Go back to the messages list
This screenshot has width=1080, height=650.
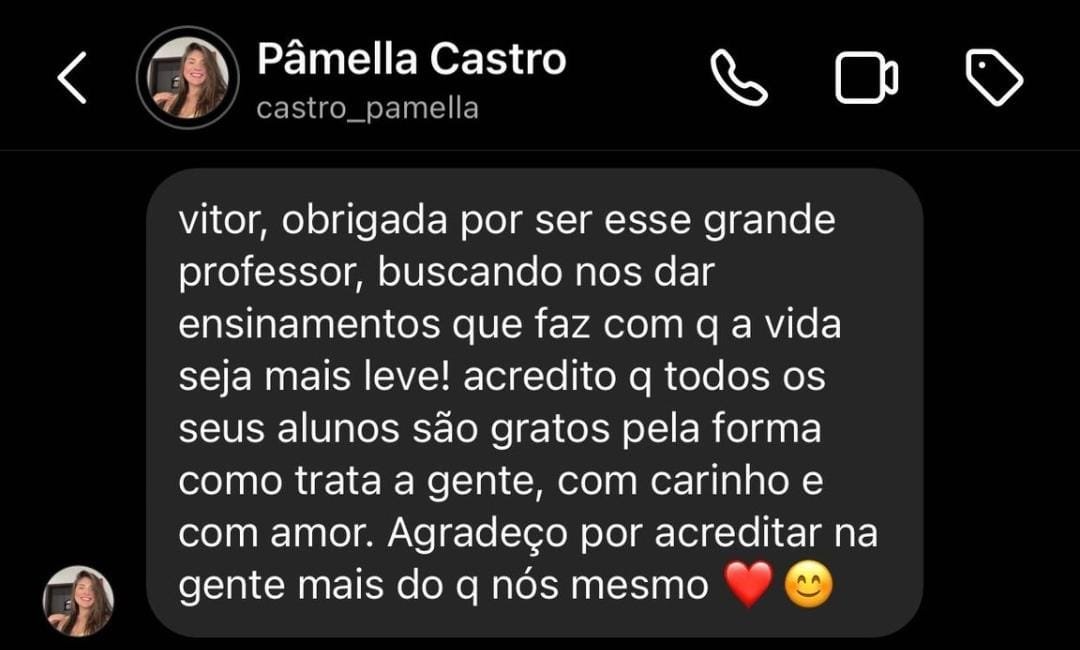(72, 79)
